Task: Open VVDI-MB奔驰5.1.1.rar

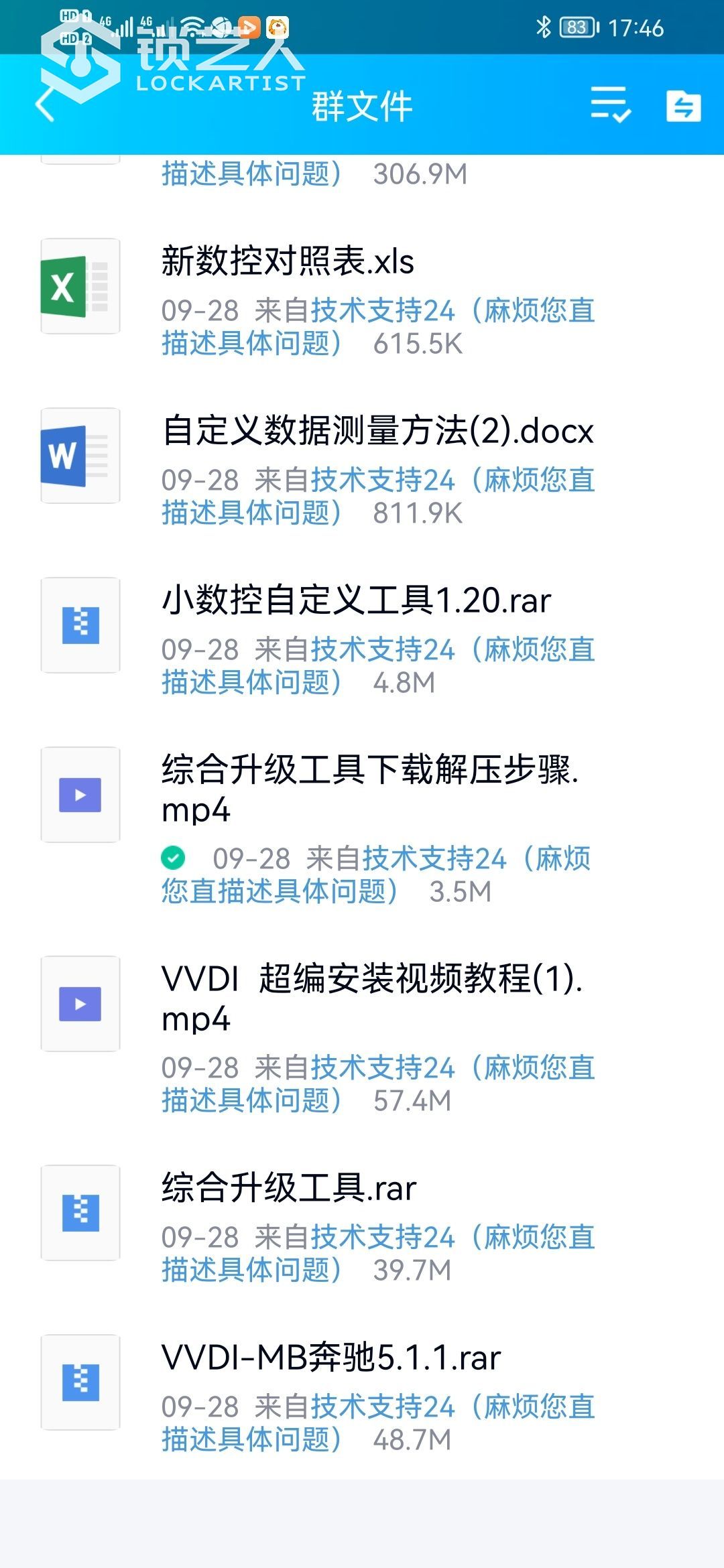Action: (x=331, y=1358)
